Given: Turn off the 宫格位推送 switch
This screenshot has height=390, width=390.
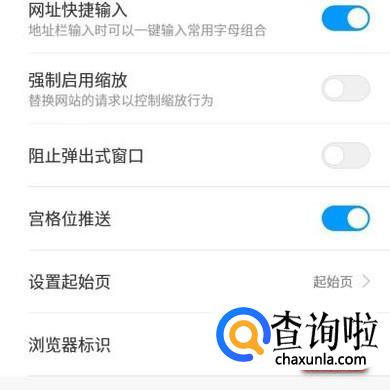Looking at the screenshot, I should click(x=346, y=218).
